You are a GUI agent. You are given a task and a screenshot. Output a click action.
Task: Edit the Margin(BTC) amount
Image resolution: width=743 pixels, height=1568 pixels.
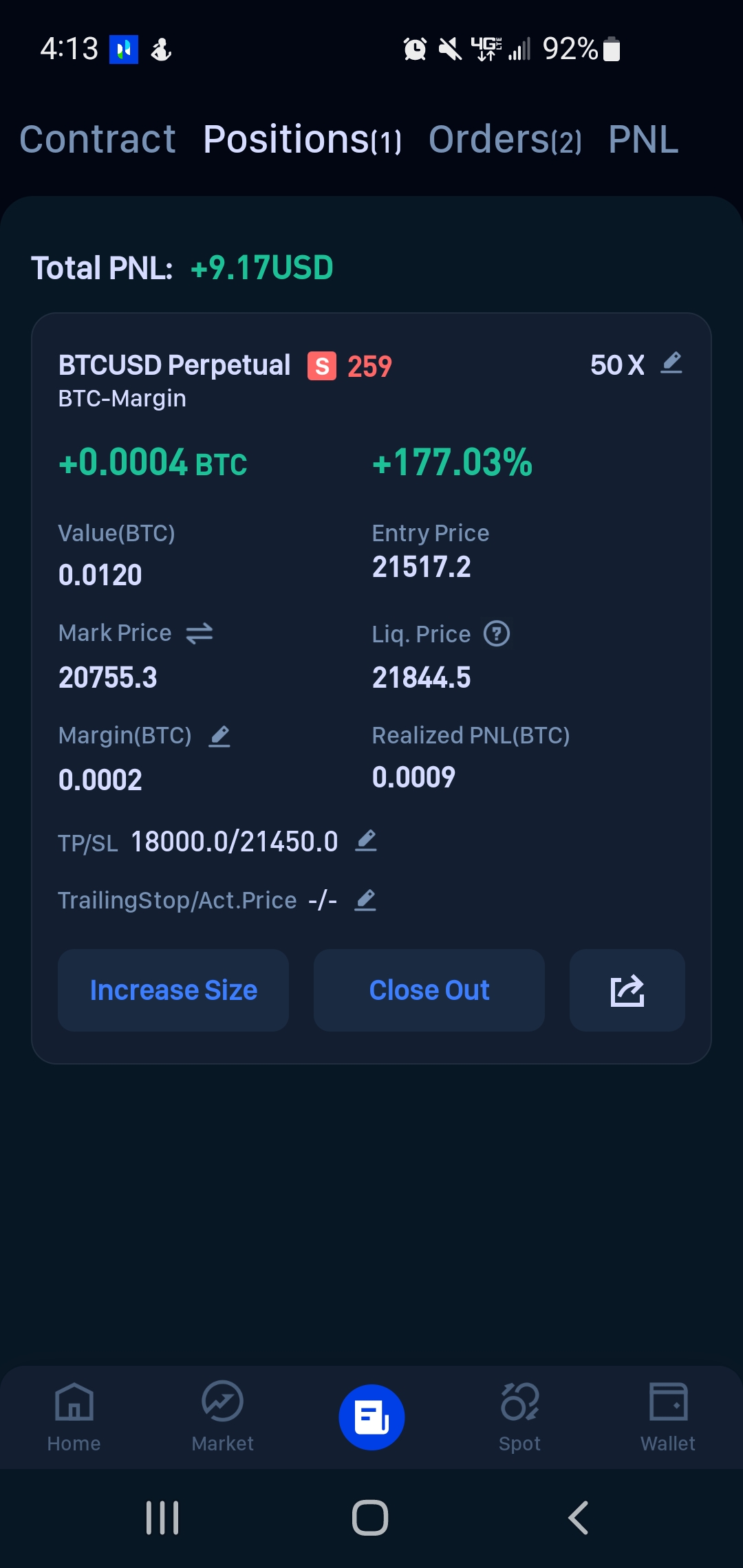point(219,737)
